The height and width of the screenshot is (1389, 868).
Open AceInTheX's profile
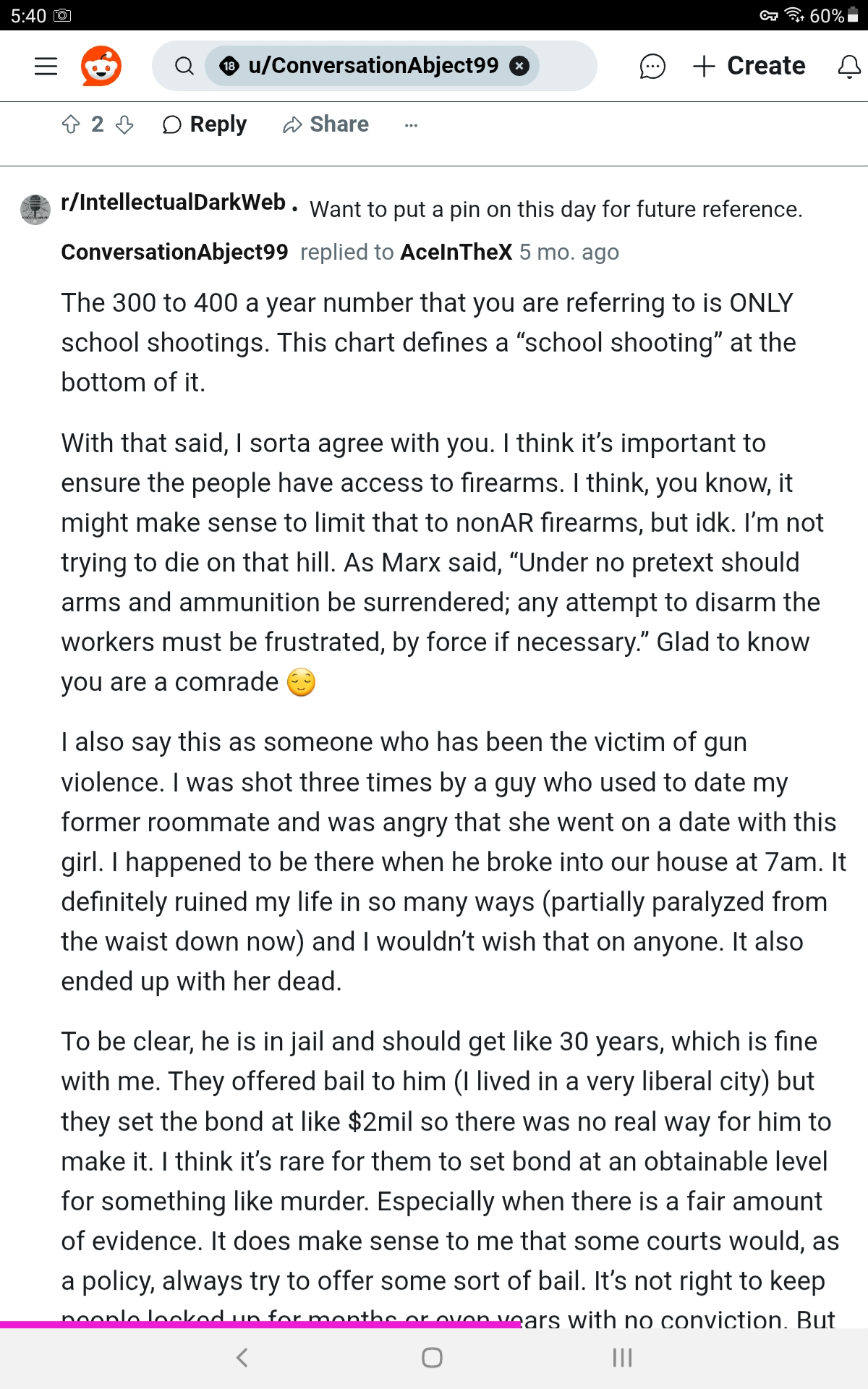point(456,252)
